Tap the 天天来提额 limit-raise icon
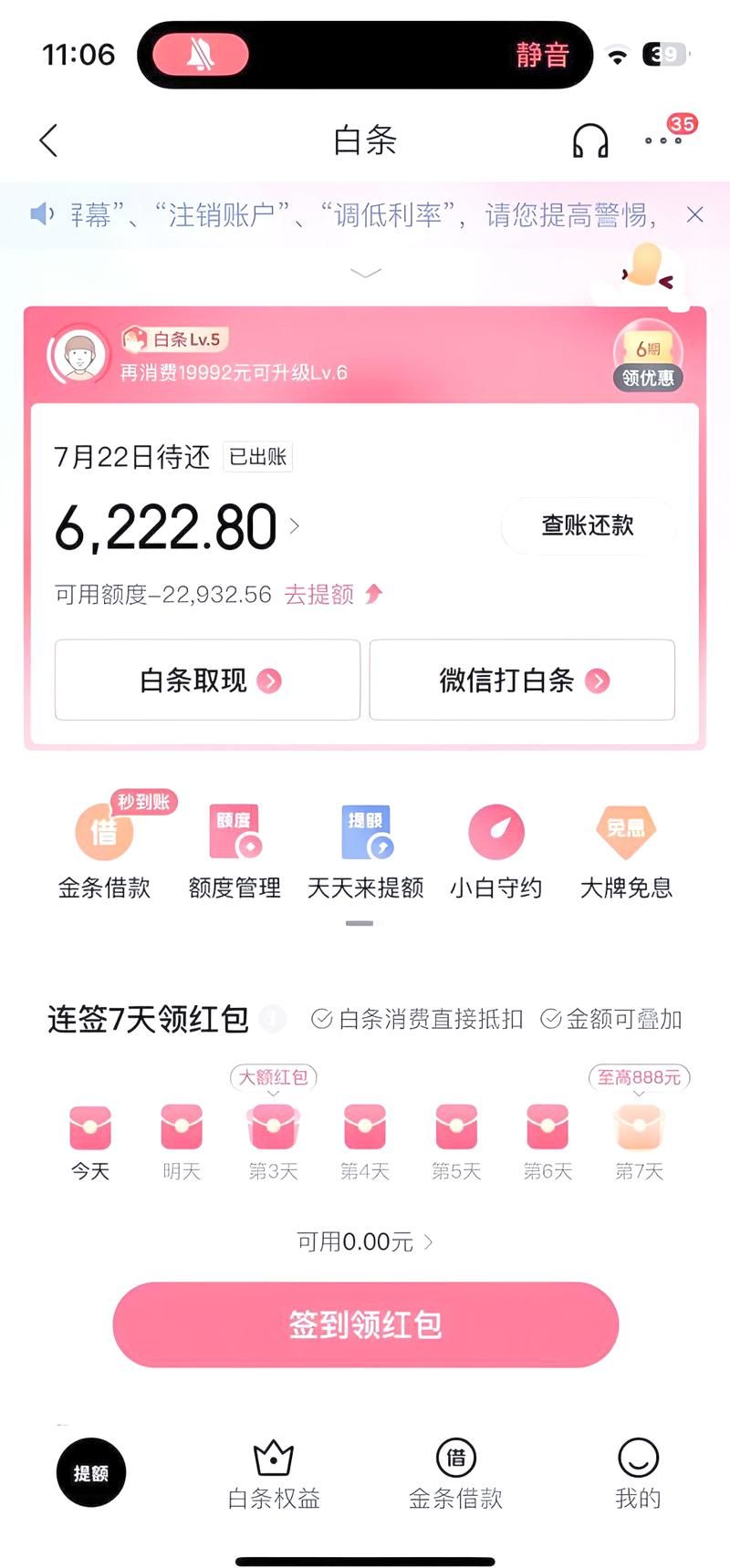The width and height of the screenshot is (730, 1568). [x=365, y=848]
